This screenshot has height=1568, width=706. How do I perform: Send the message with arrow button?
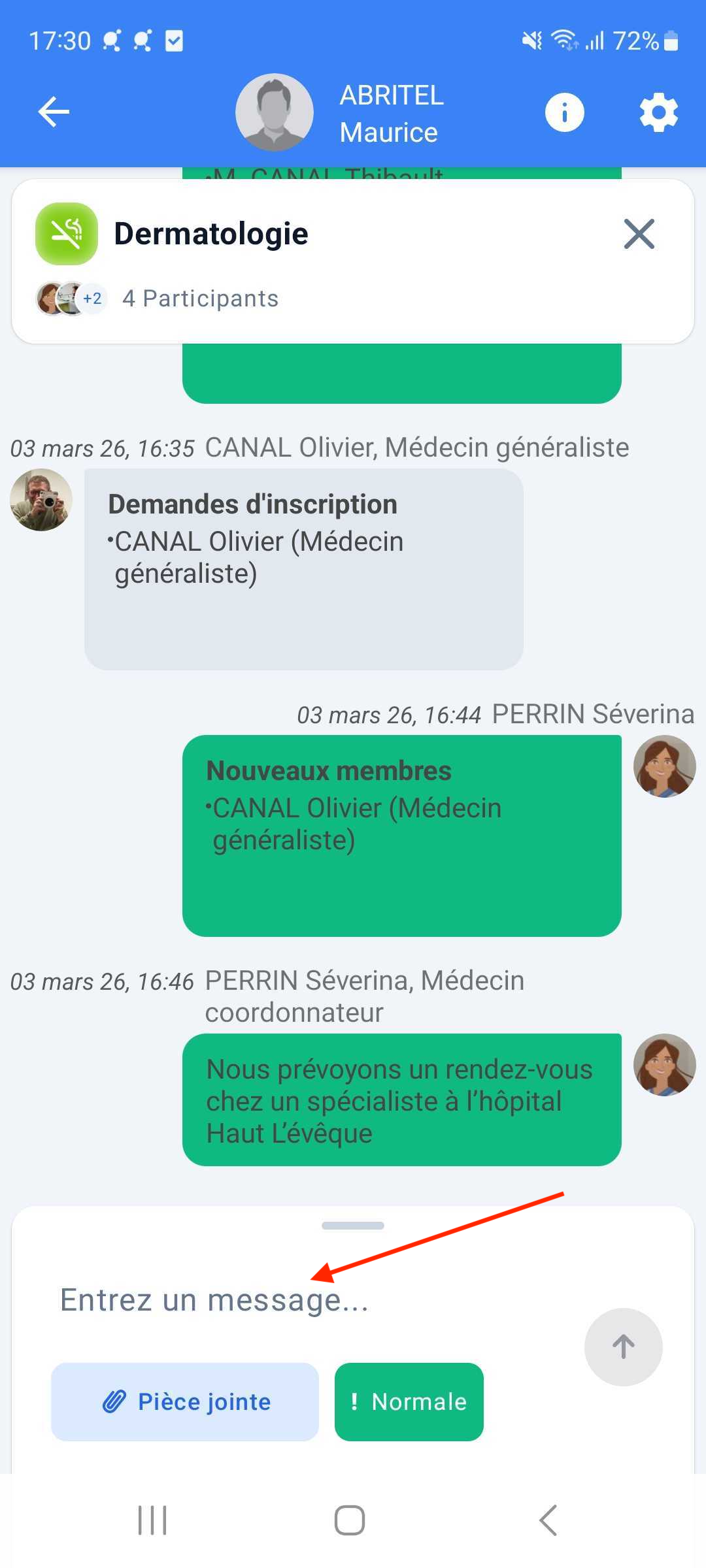point(623,1347)
